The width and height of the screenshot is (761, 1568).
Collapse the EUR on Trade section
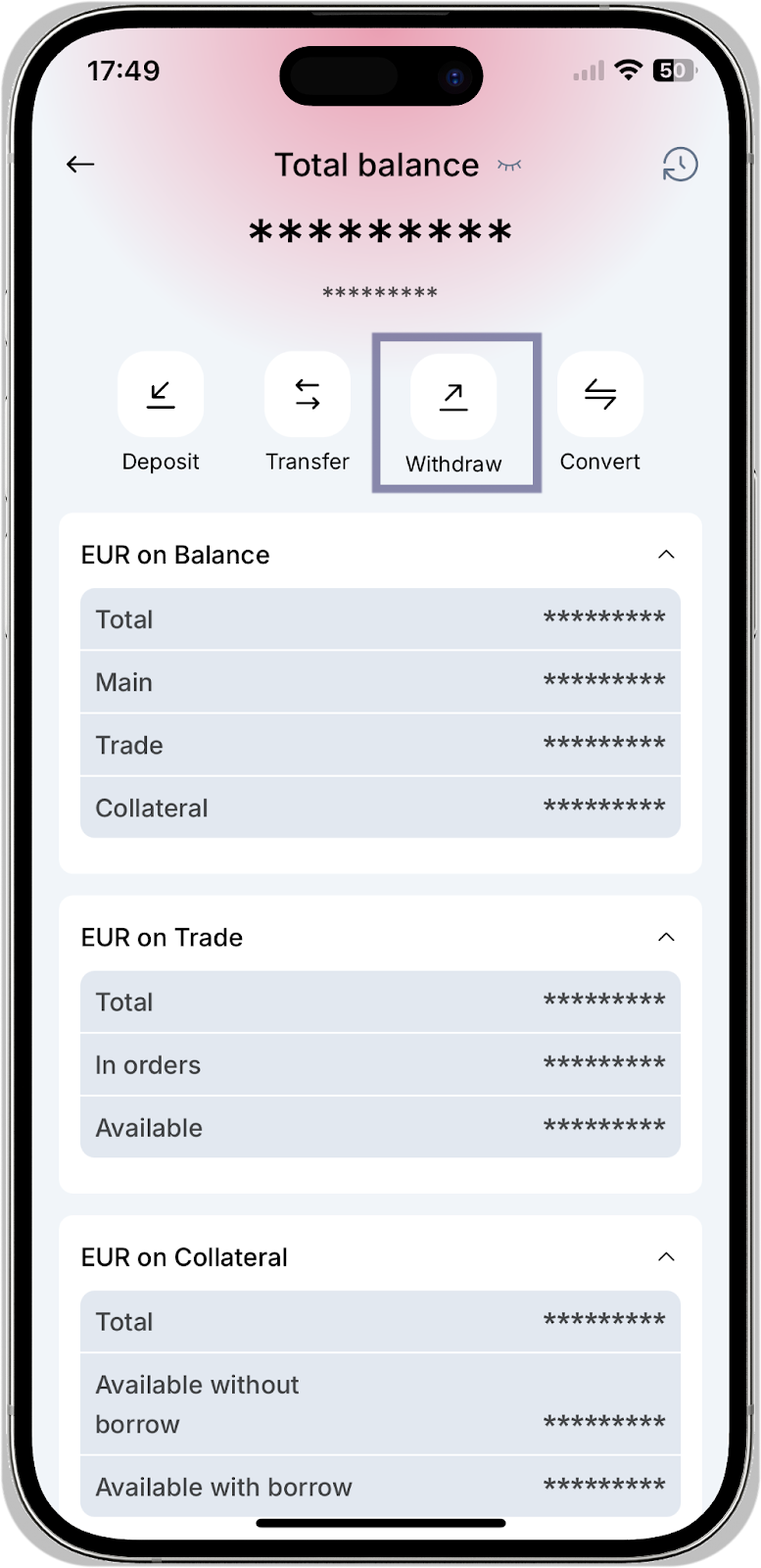tap(666, 937)
